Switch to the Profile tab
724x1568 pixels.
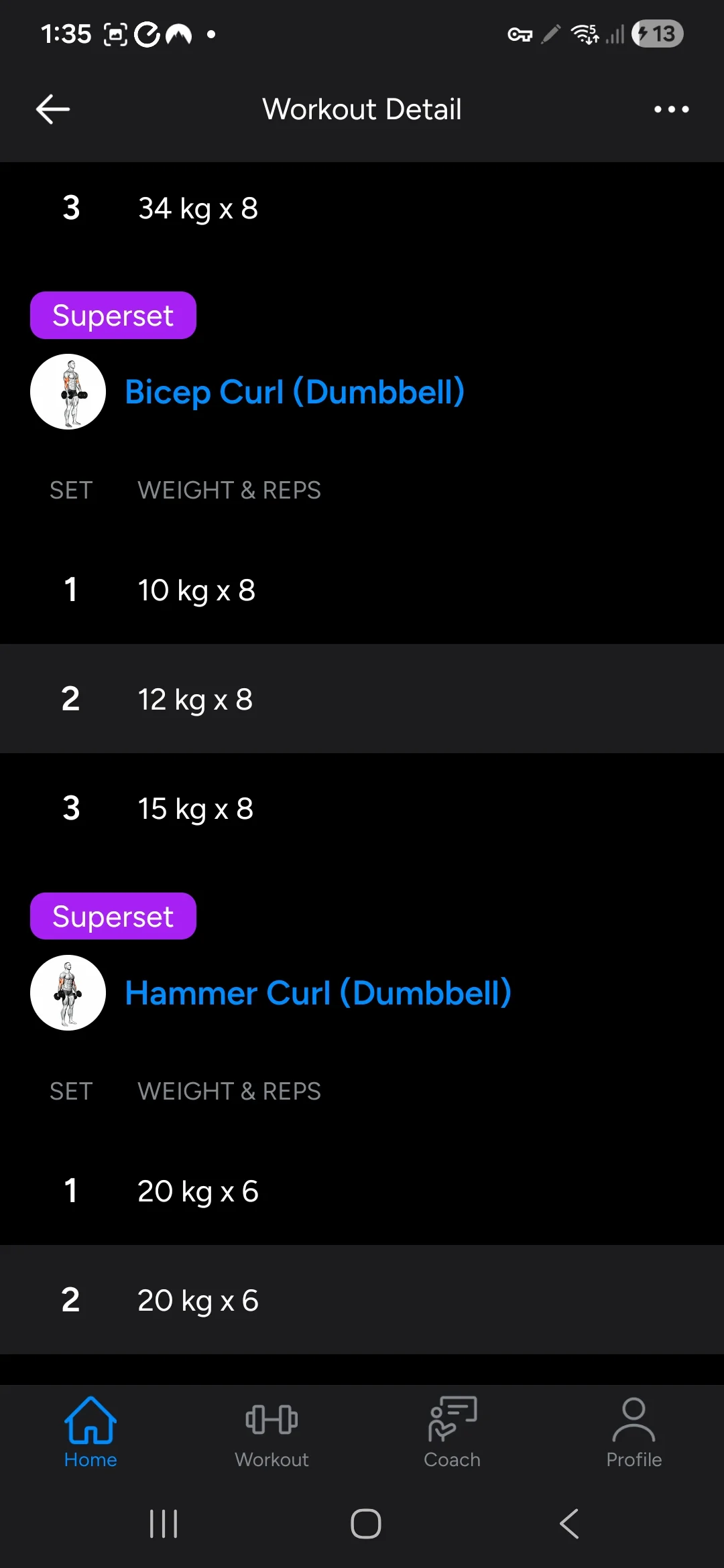pos(633,1433)
